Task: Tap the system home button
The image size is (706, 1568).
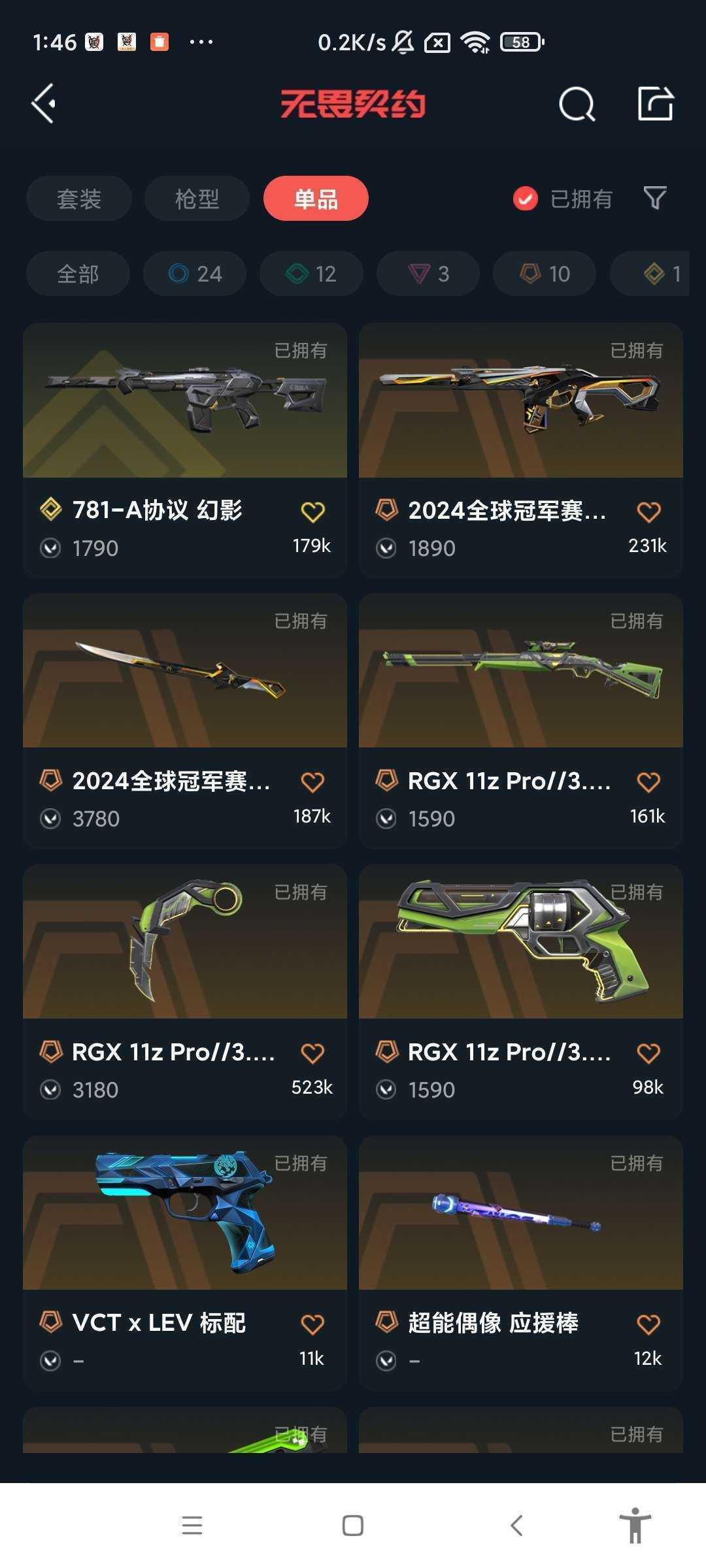Action: [353, 1526]
